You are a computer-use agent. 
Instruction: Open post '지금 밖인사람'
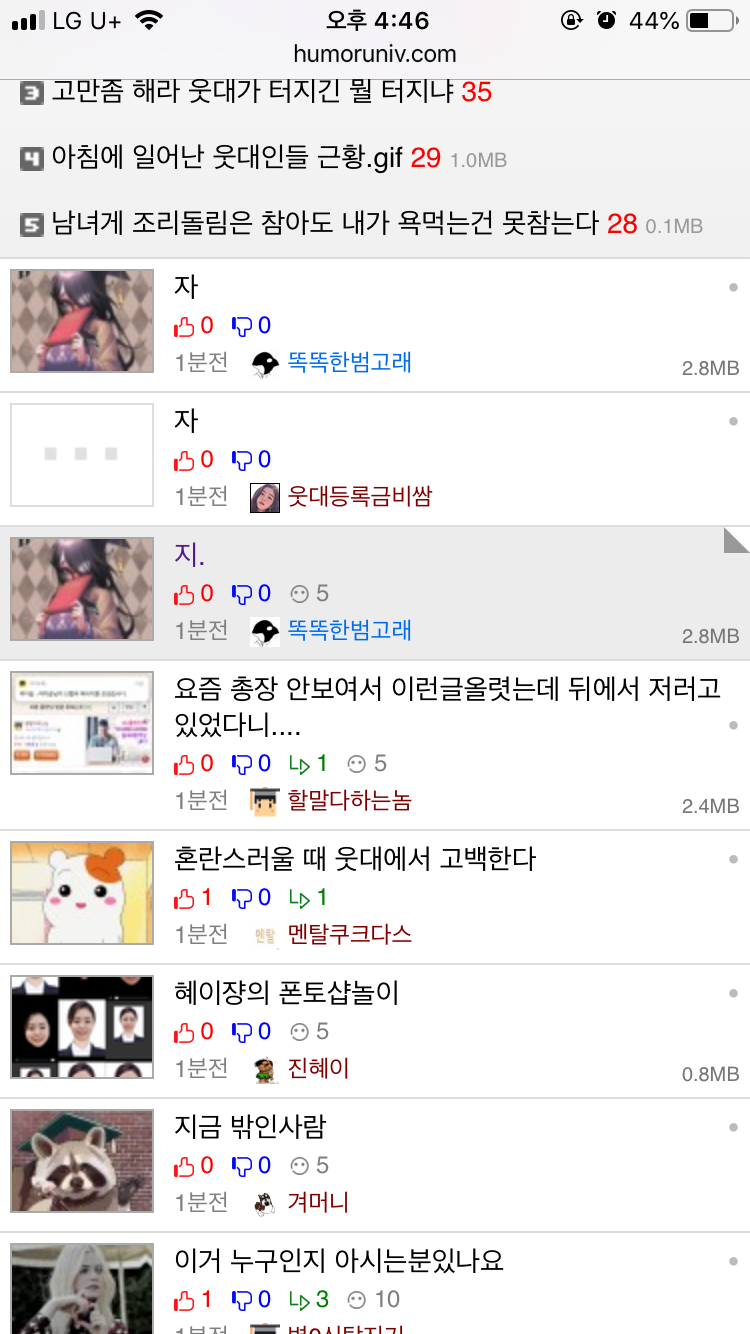250,1127
